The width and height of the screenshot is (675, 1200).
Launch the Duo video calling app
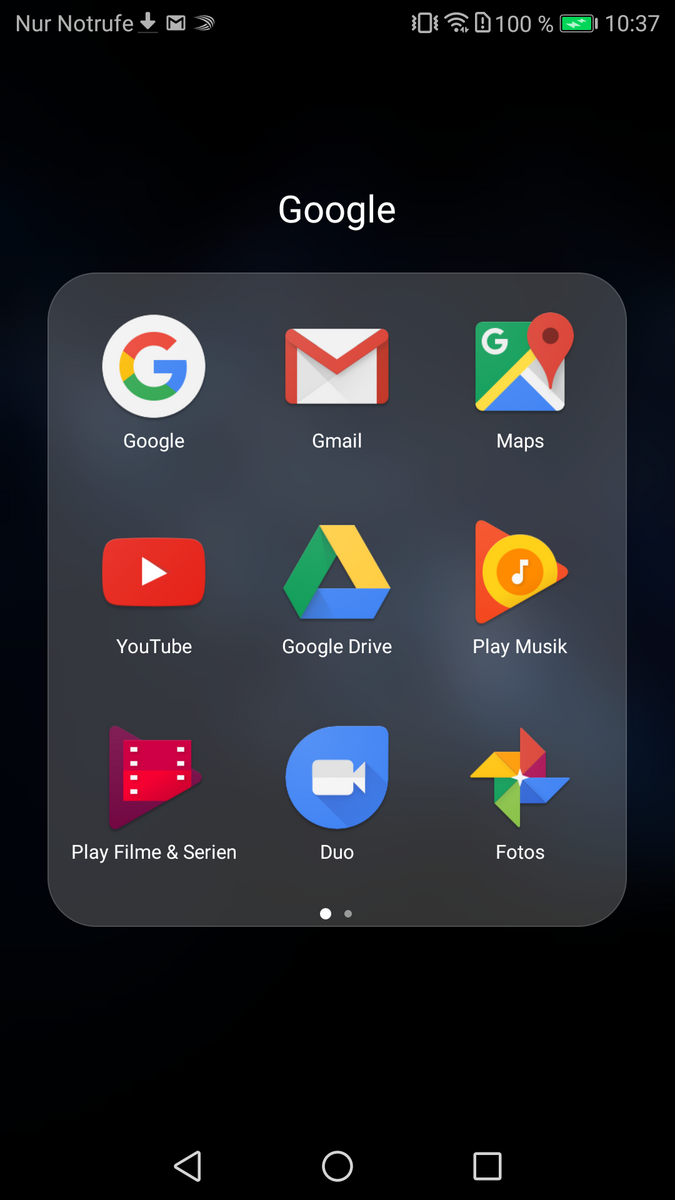[337, 778]
